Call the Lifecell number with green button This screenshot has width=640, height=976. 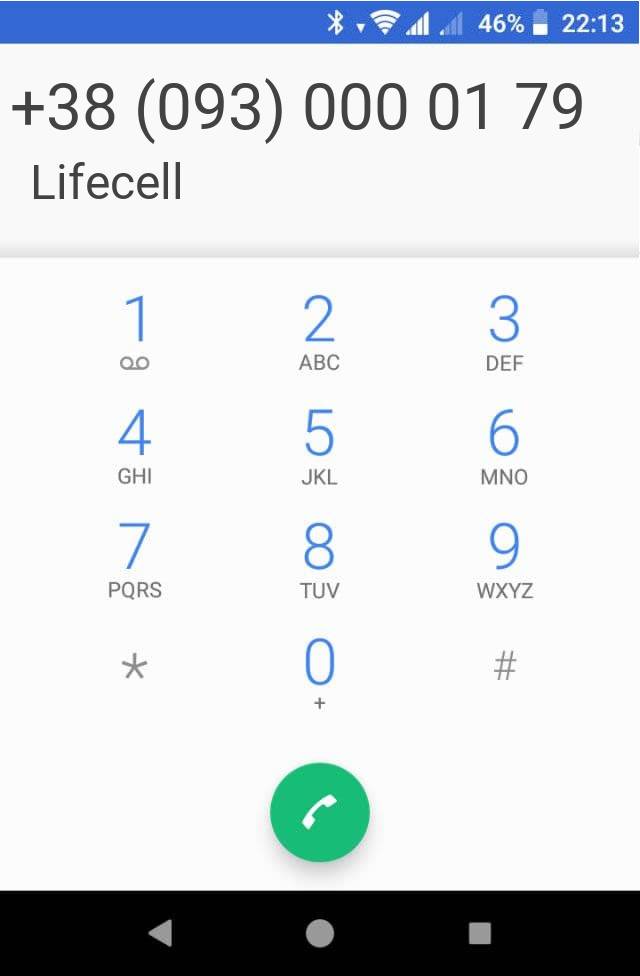[x=320, y=812]
